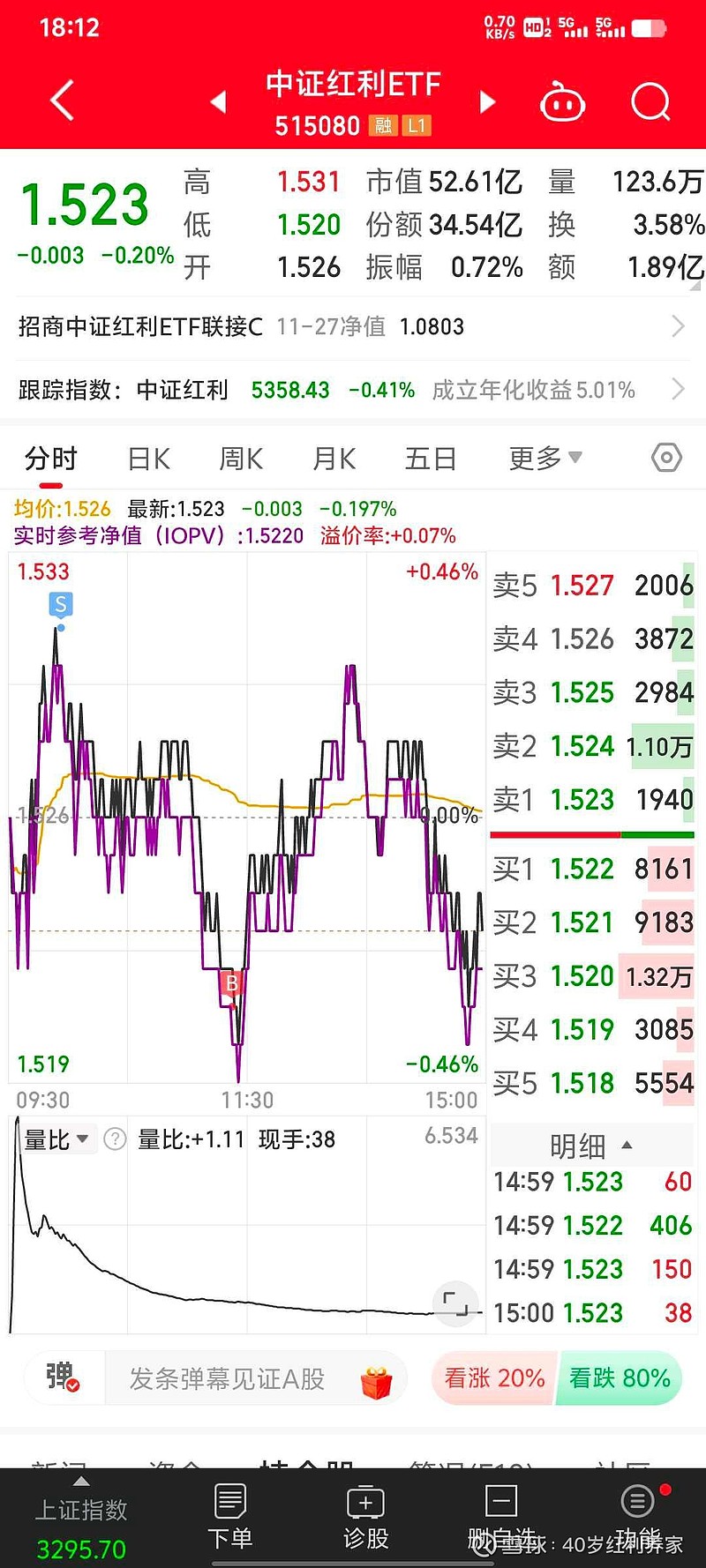706x1568 pixels.
Task: Open the 量比 indicator dropdown
Action: (x=56, y=1139)
